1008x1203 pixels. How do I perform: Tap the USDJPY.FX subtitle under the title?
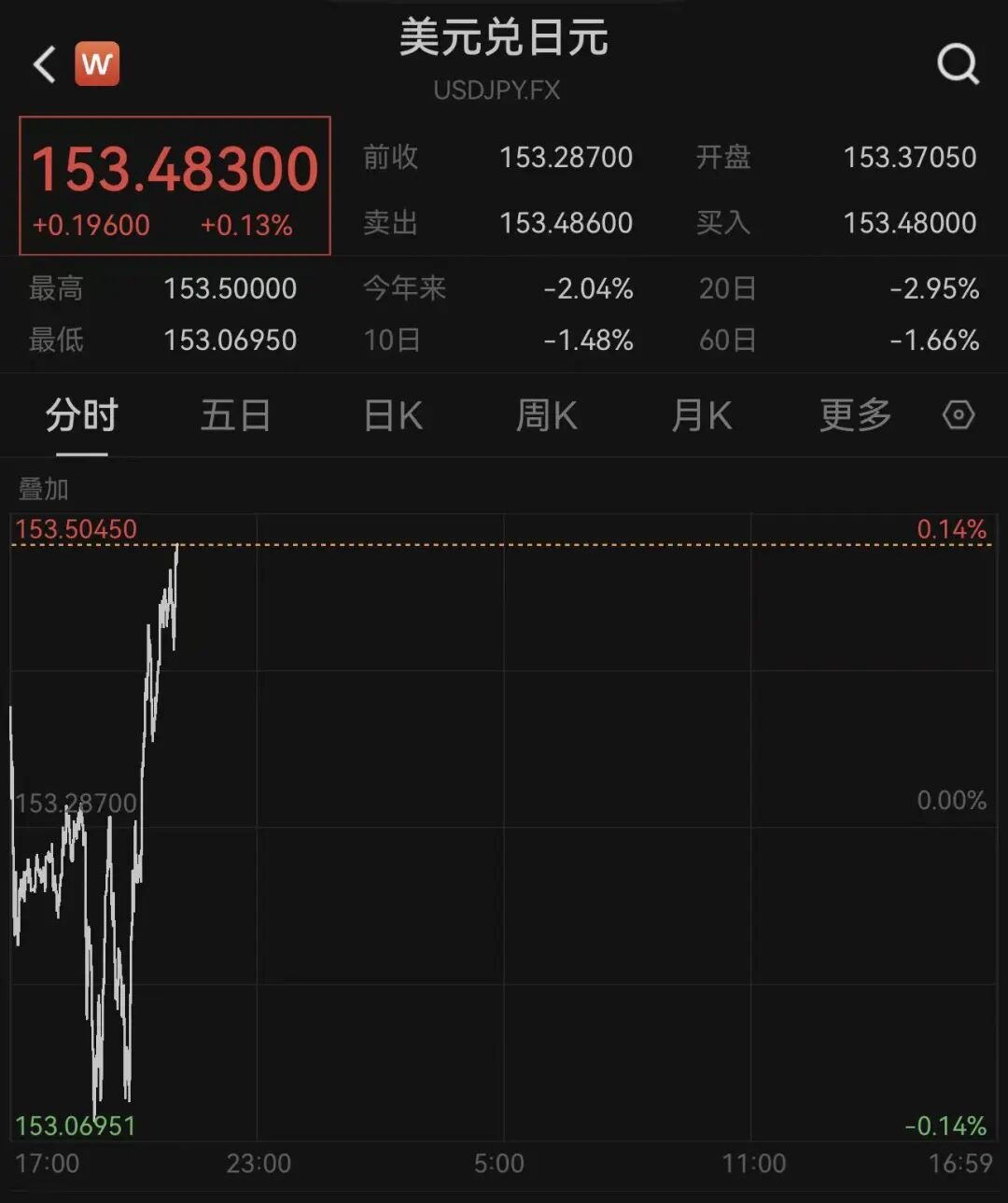pyautogui.click(x=497, y=91)
